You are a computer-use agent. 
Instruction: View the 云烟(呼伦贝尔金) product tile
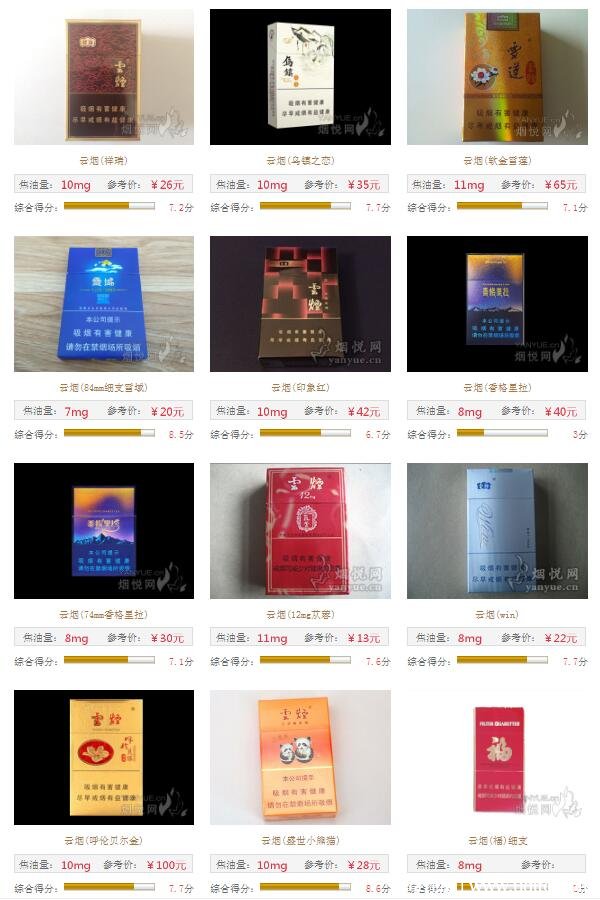coord(104,757)
